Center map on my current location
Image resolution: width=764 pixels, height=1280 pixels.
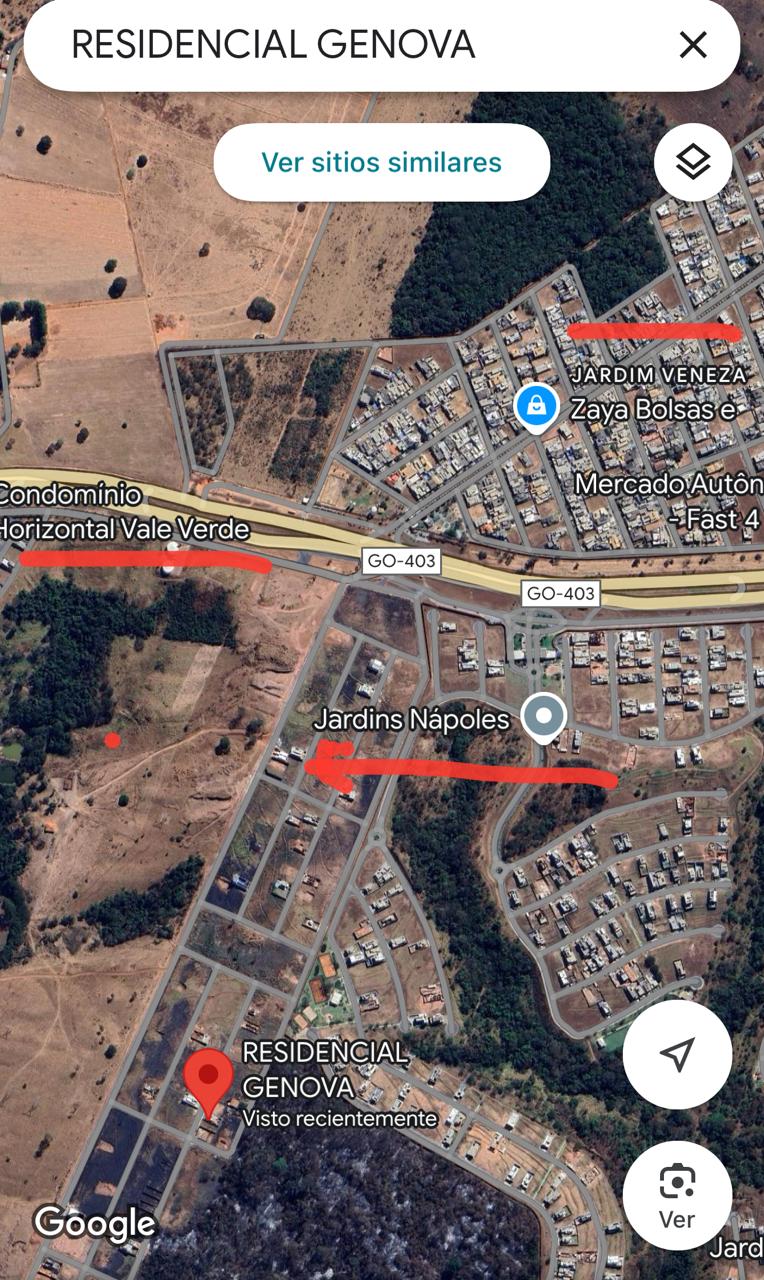[x=677, y=1054]
